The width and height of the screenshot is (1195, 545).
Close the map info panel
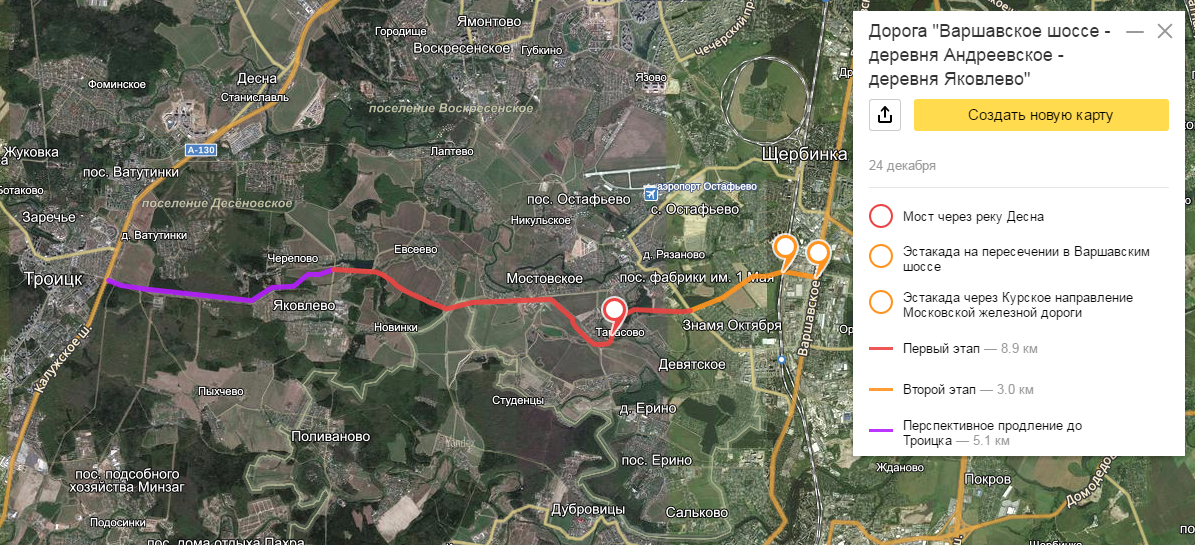pos(1164,31)
